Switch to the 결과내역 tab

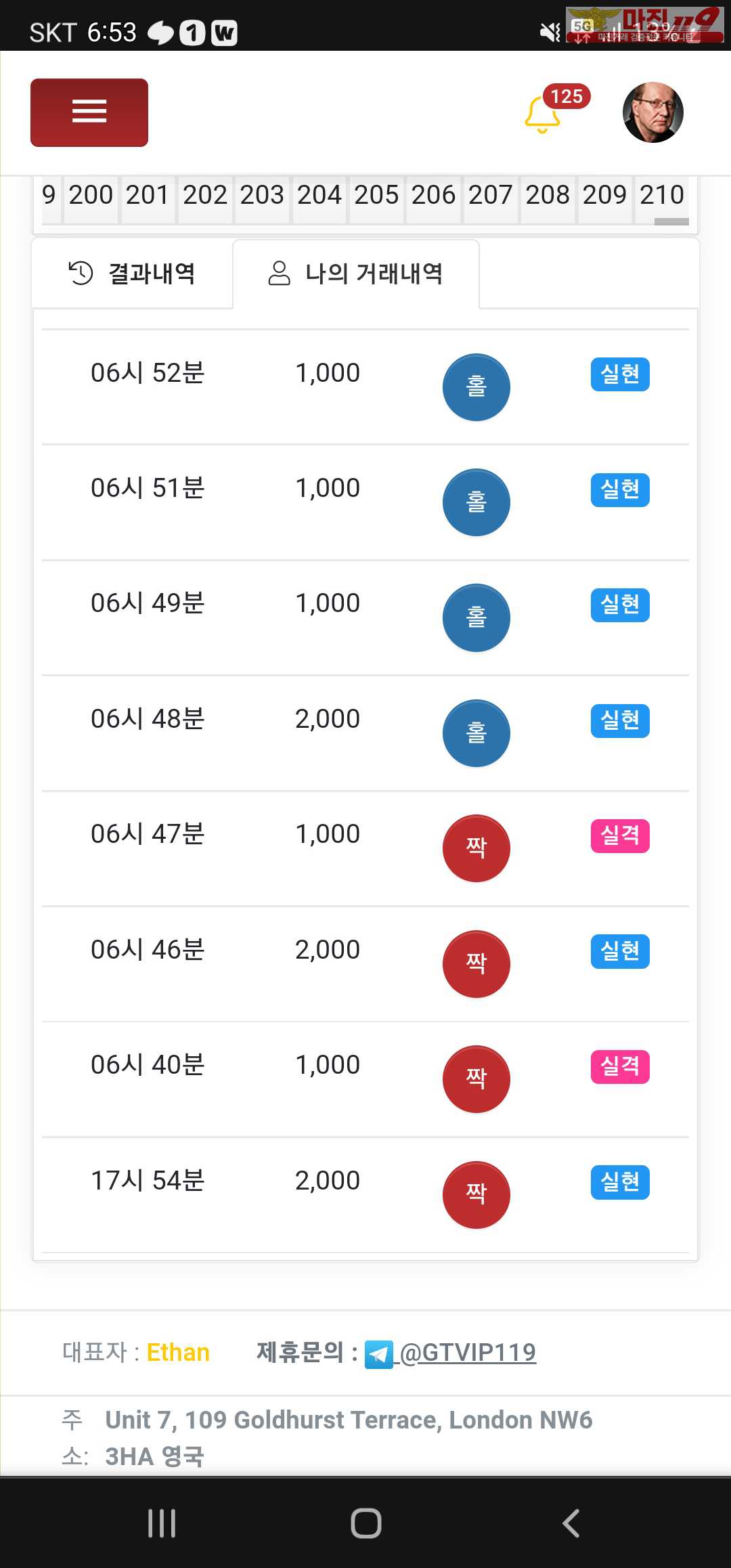[x=133, y=274]
